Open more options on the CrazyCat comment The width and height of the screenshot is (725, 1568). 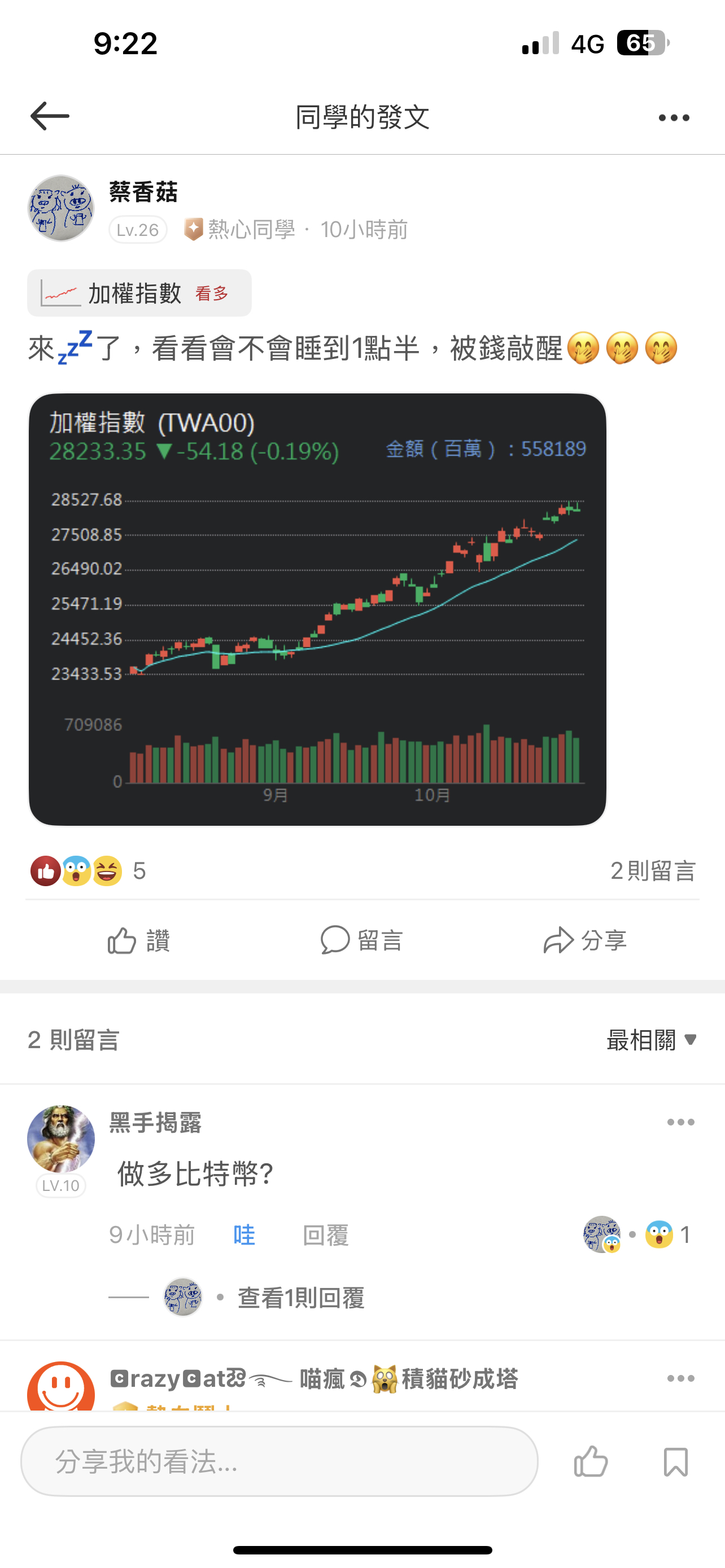tap(680, 1379)
